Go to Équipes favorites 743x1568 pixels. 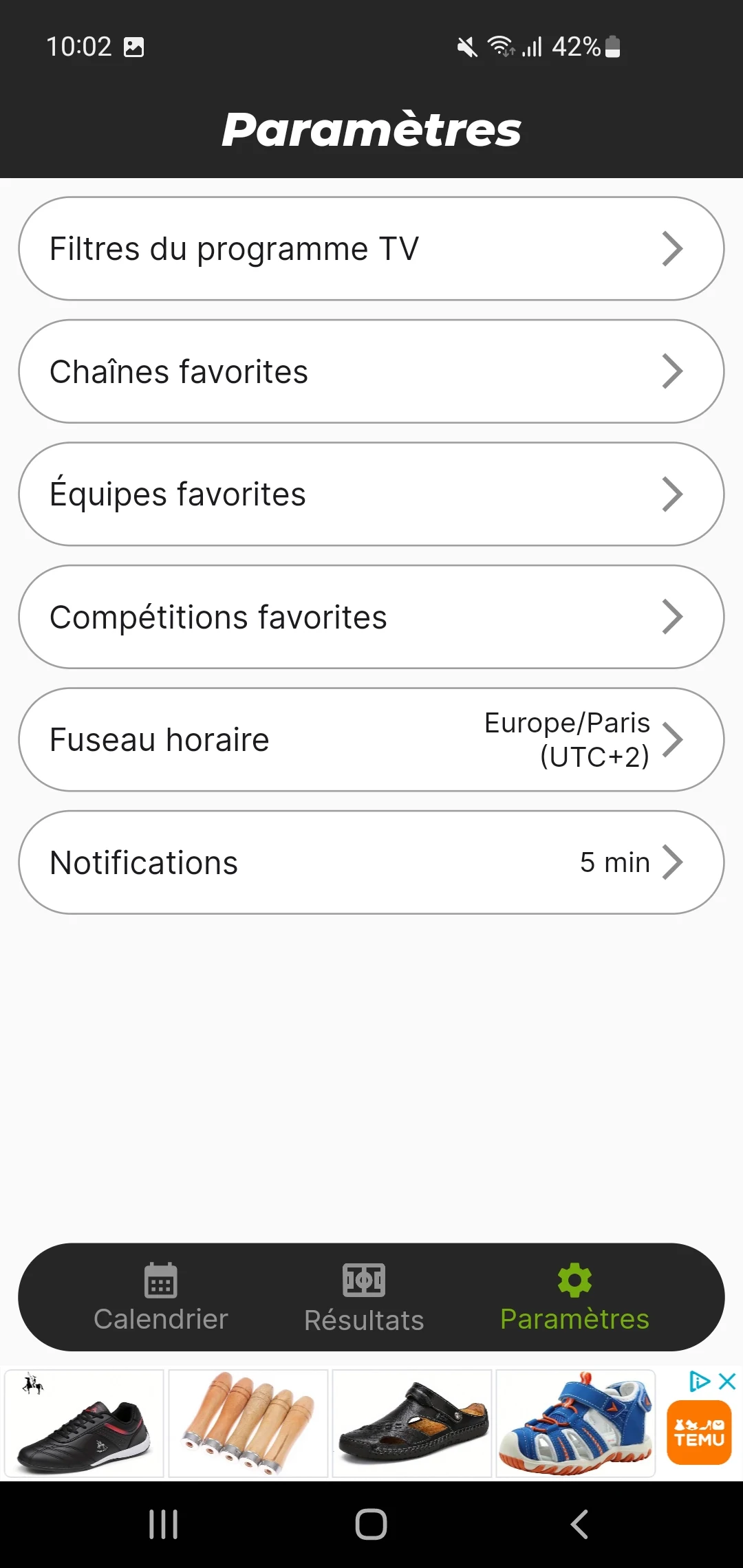[x=371, y=494]
